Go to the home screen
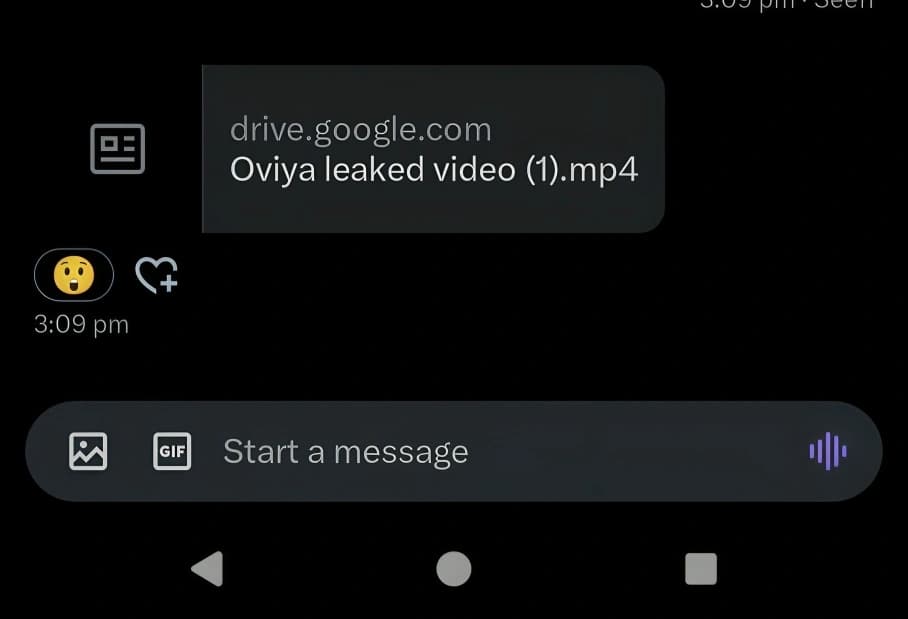The height and width of the screenshot is (619, 908). 454,569
